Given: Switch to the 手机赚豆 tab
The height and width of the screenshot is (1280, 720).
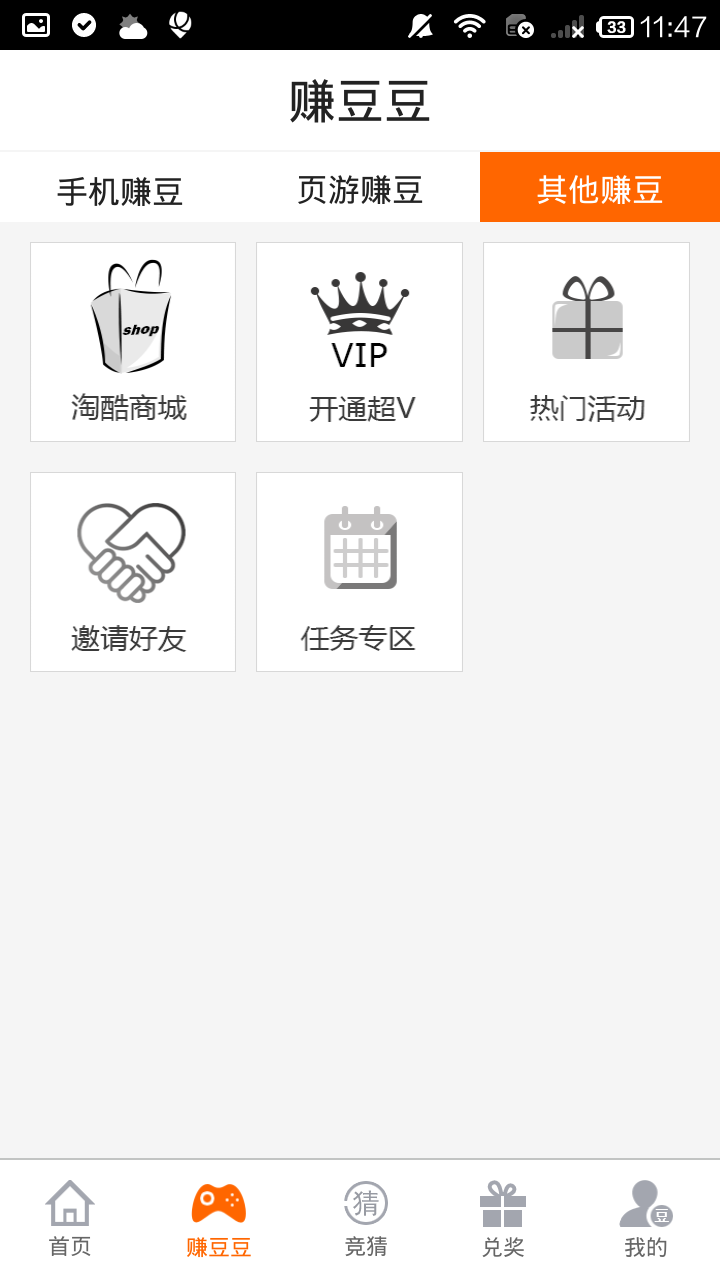Looking at the screenshot, I should 120,189.
